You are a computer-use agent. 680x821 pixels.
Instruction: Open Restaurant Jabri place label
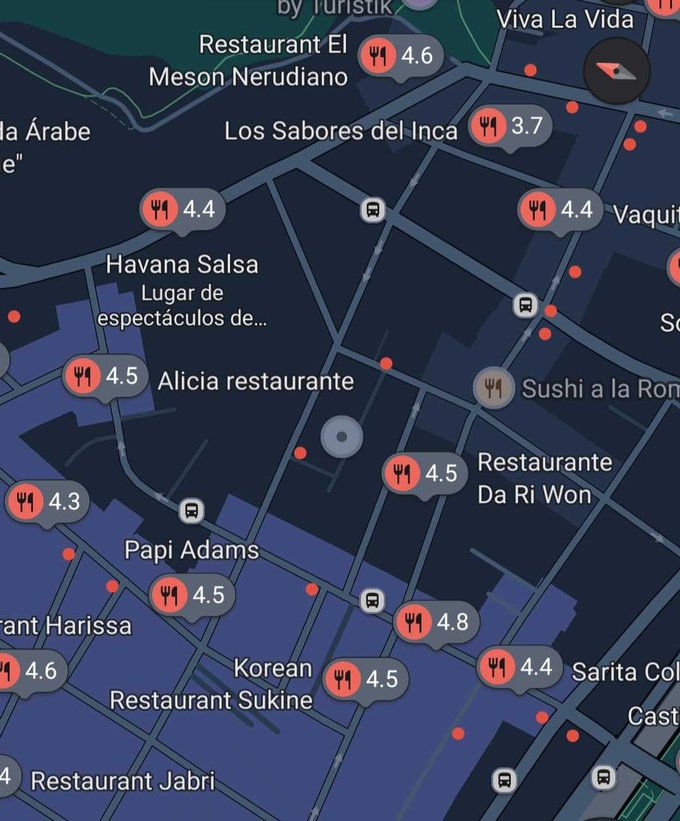click(x=122, y=781)
